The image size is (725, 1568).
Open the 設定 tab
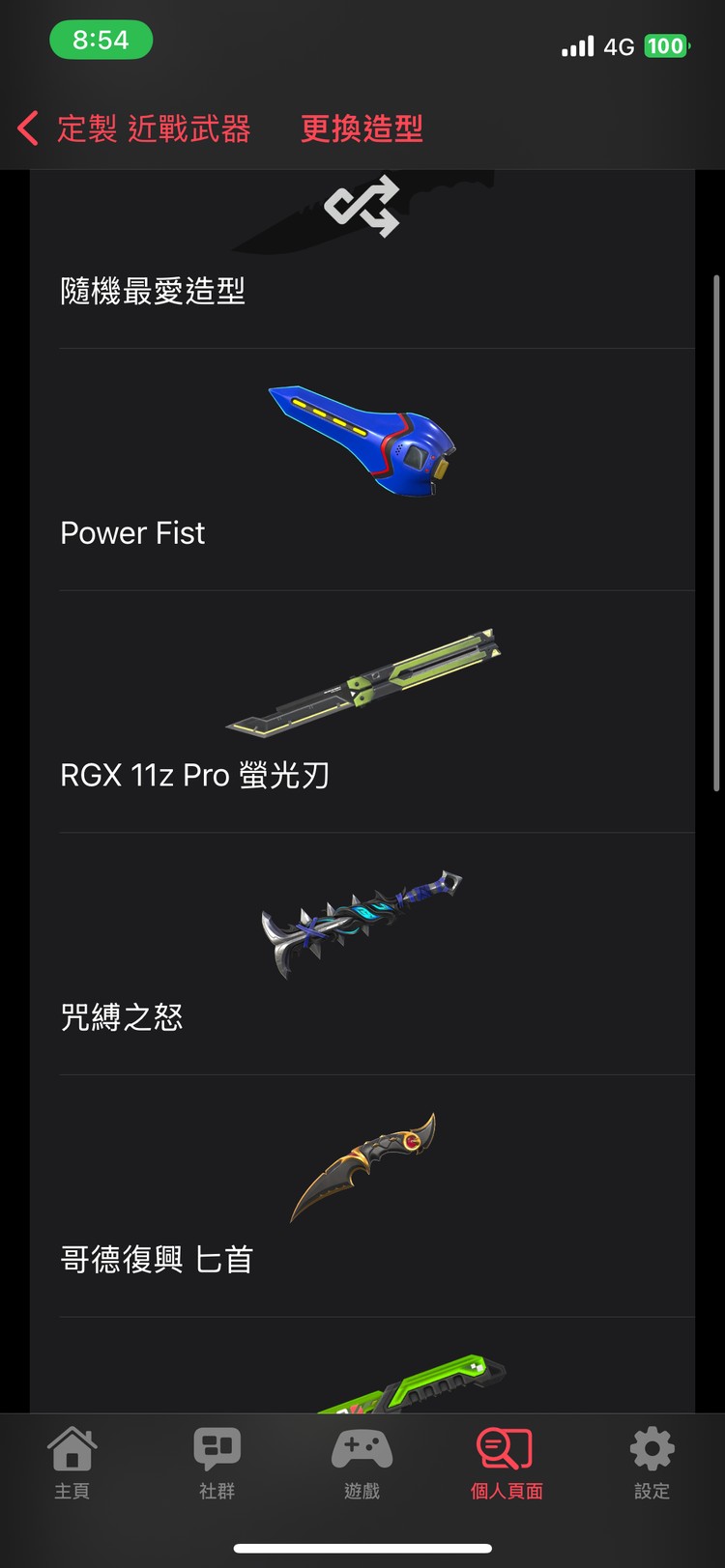click(652, 1463)
